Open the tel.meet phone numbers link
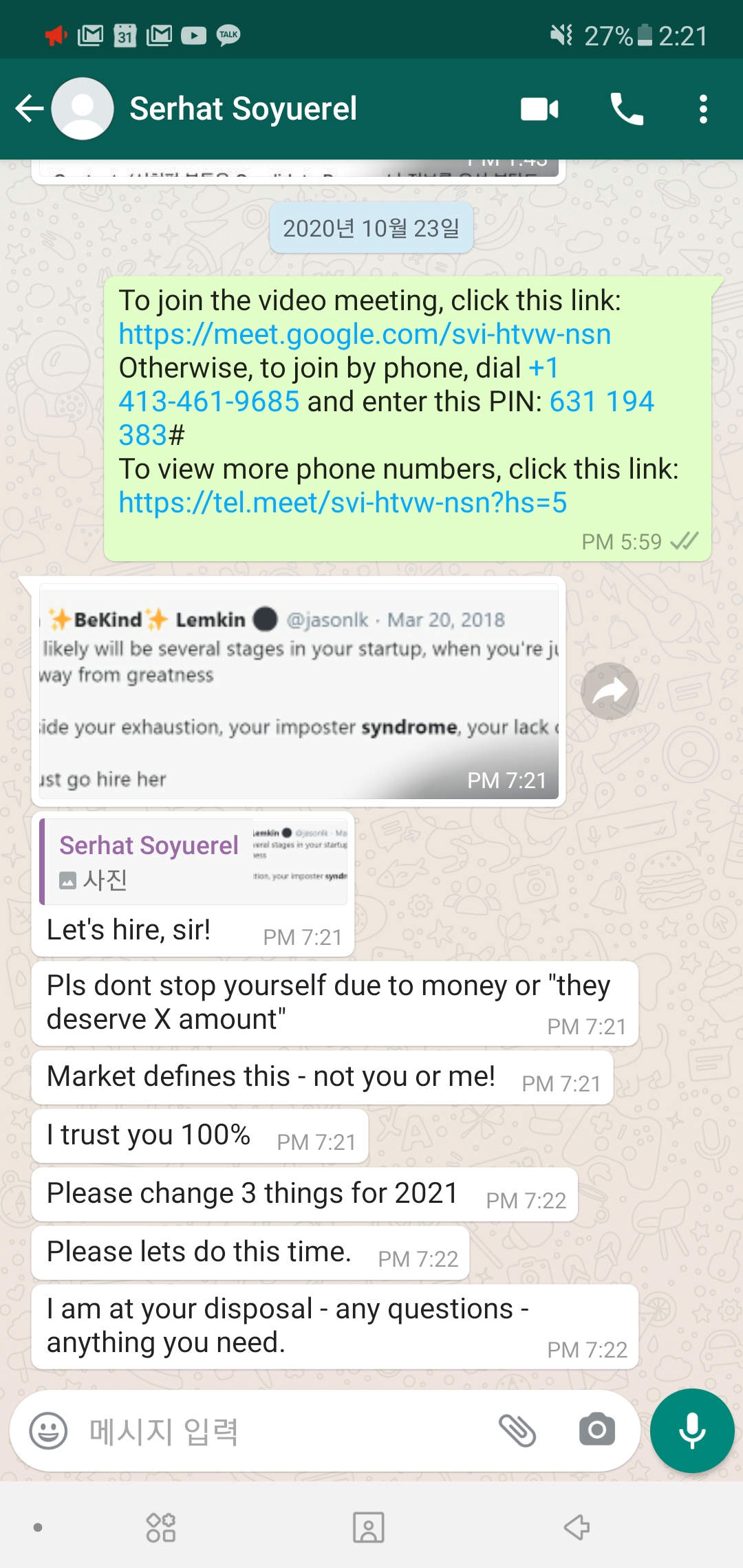The height and width of the screenshot is (1568, 743). (x=343, y=503)
